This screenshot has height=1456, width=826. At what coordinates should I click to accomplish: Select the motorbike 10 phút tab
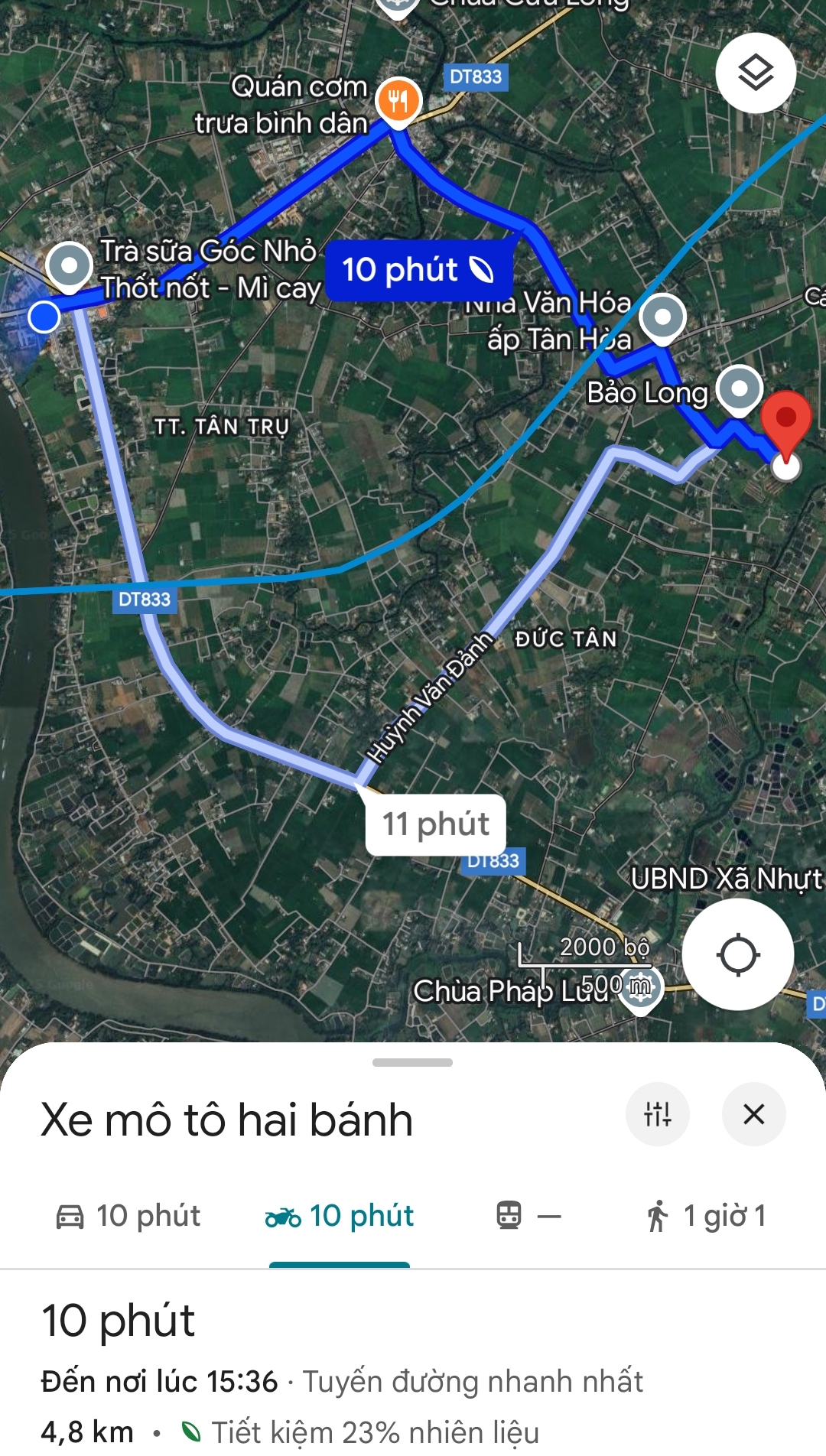click(339, 1216)
